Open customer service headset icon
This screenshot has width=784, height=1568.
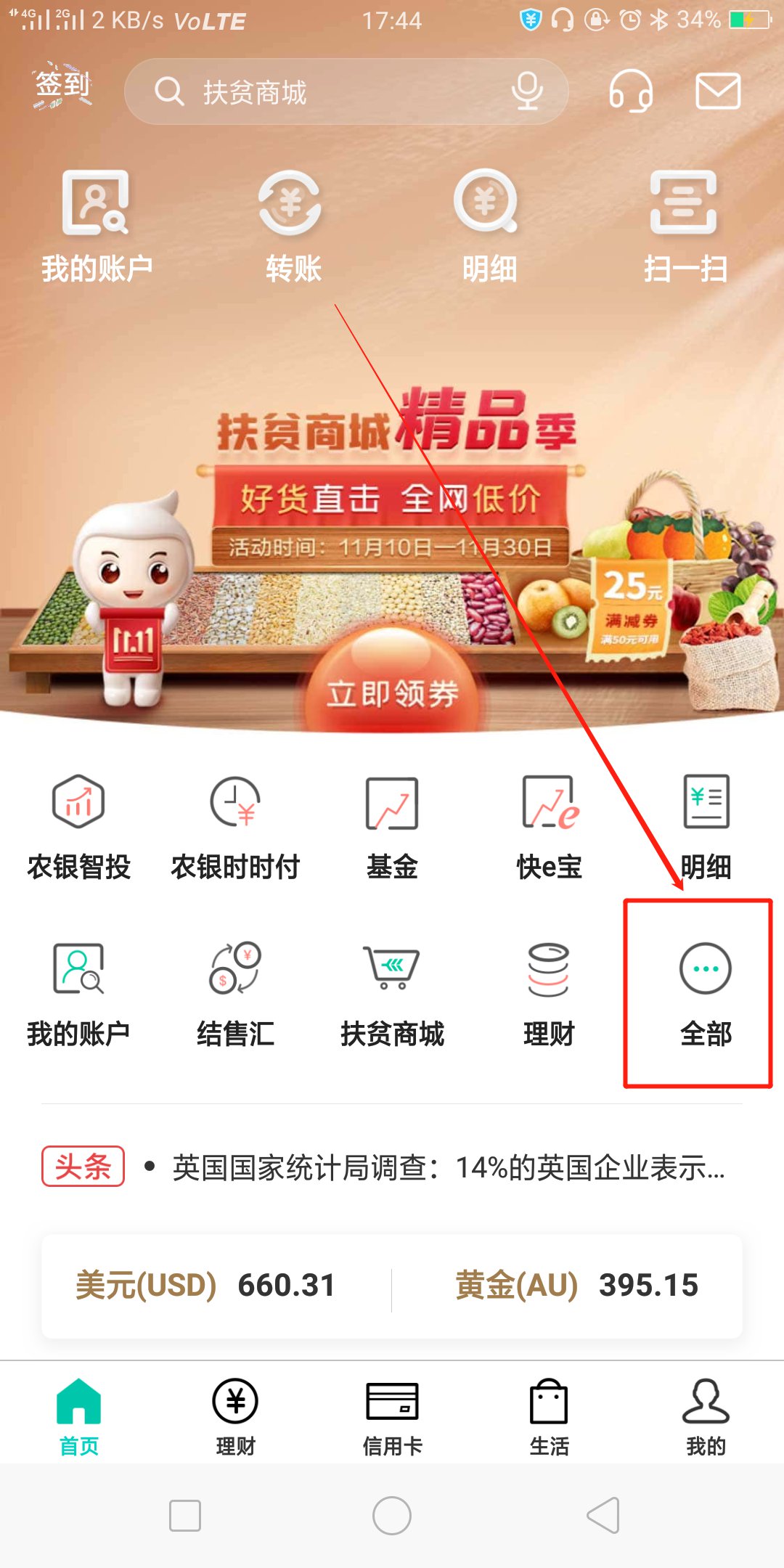(630, 91)
